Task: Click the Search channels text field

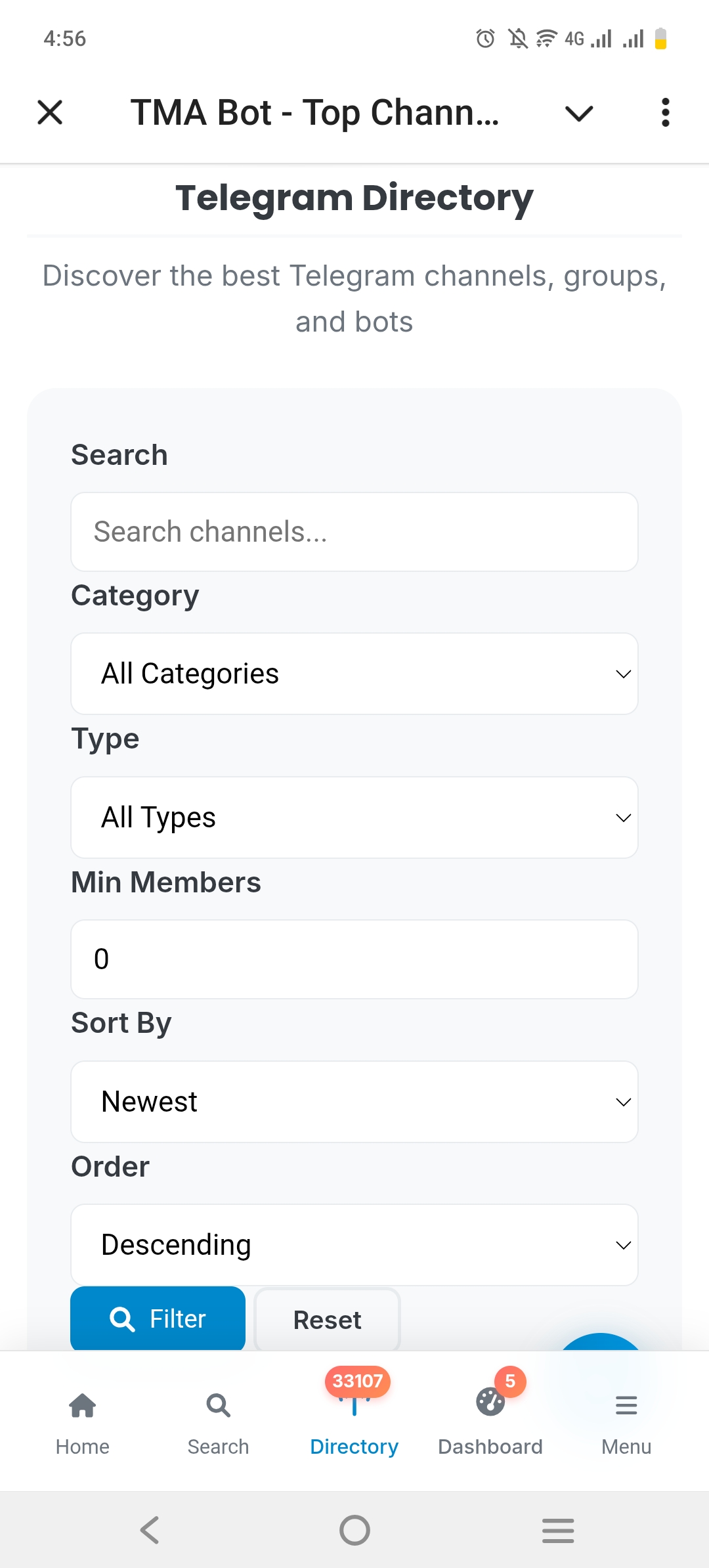Action: point(354,531)
